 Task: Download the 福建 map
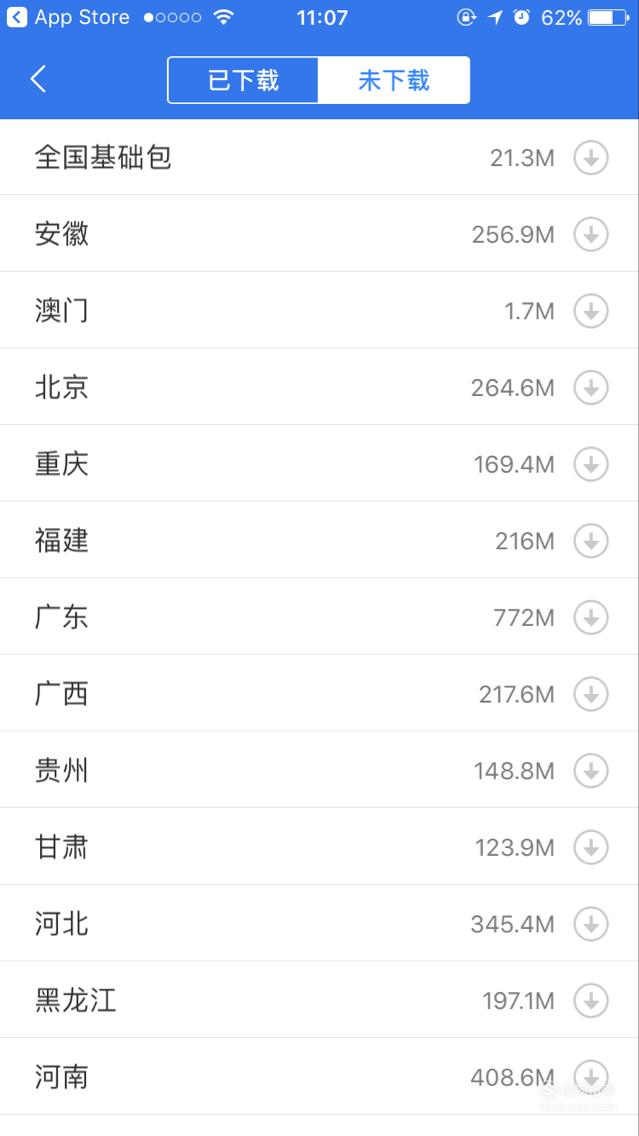591,540
